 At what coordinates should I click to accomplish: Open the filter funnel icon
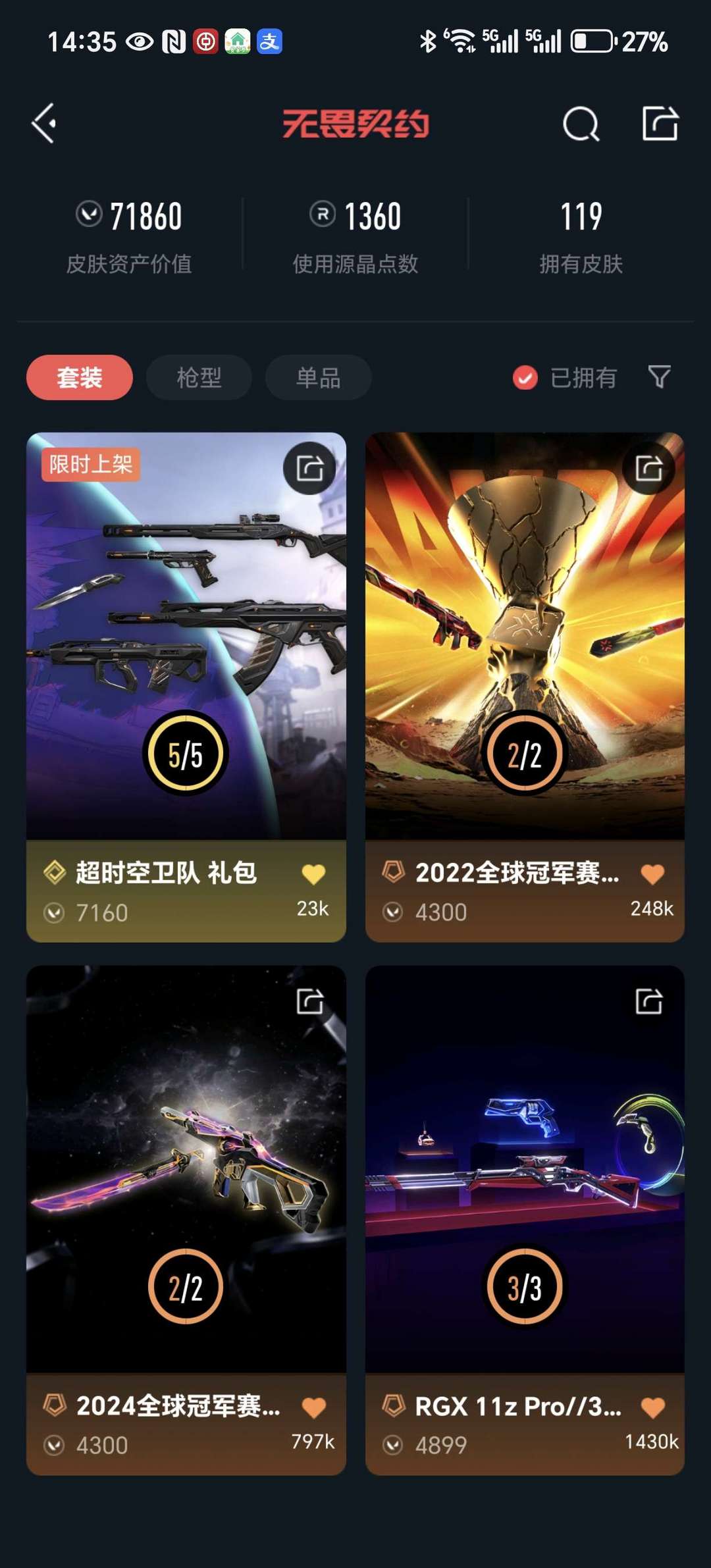point(660,377)
